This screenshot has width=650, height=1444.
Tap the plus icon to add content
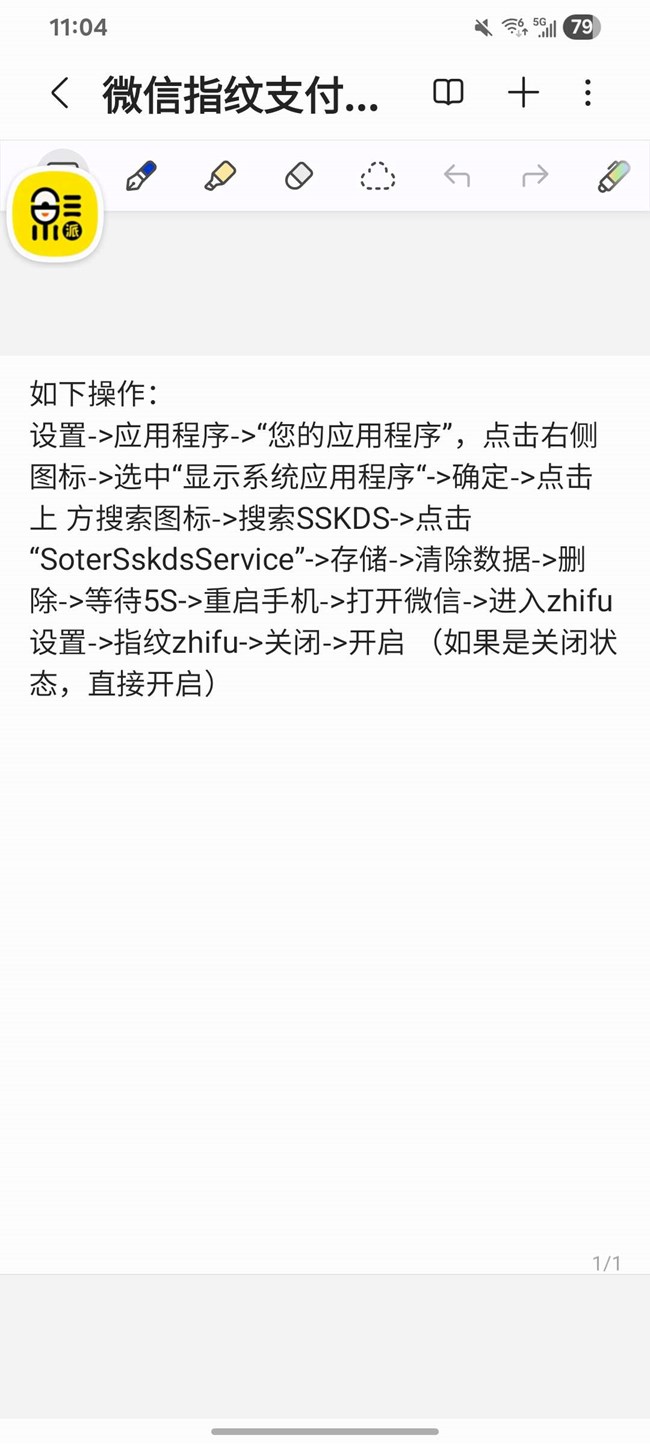523,93
